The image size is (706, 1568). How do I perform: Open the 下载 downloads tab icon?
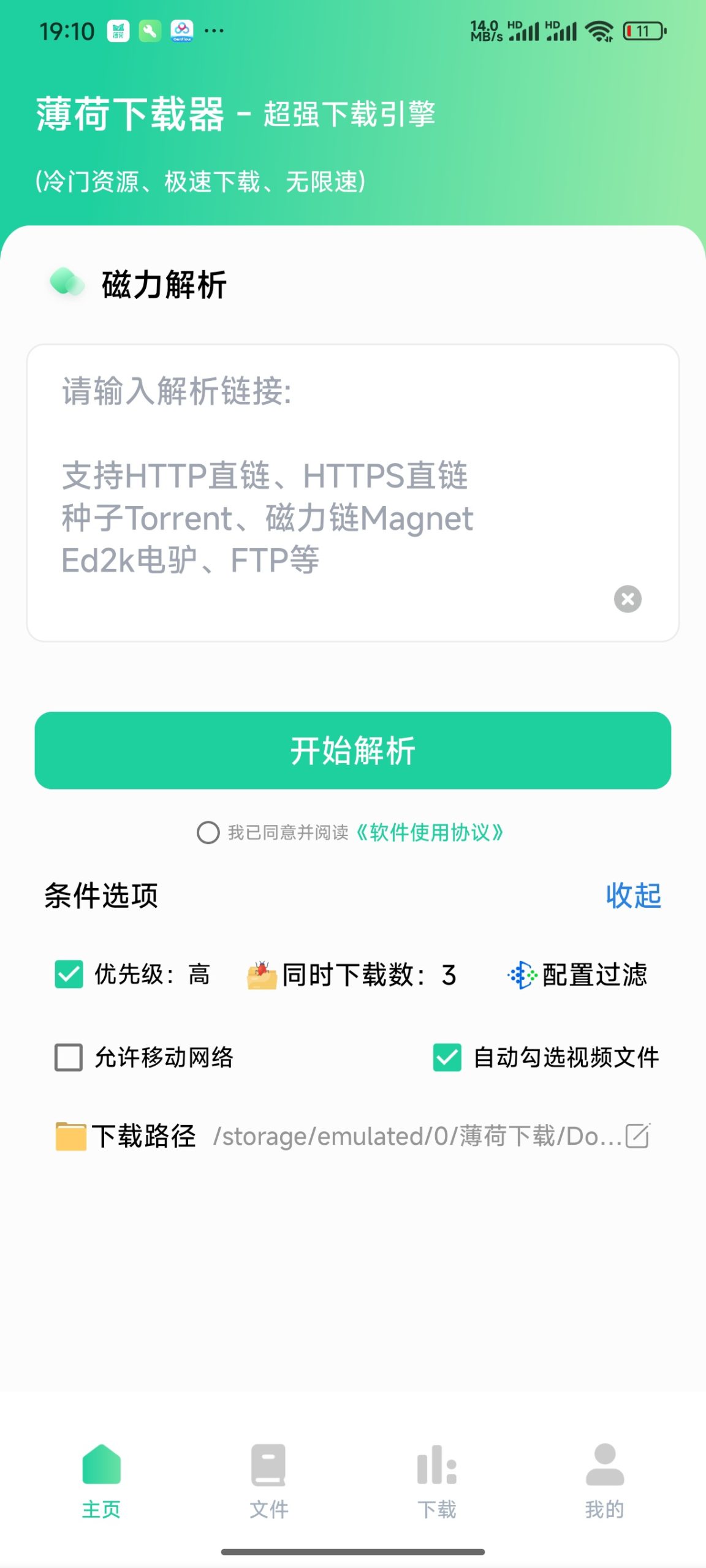point(436,1463)
